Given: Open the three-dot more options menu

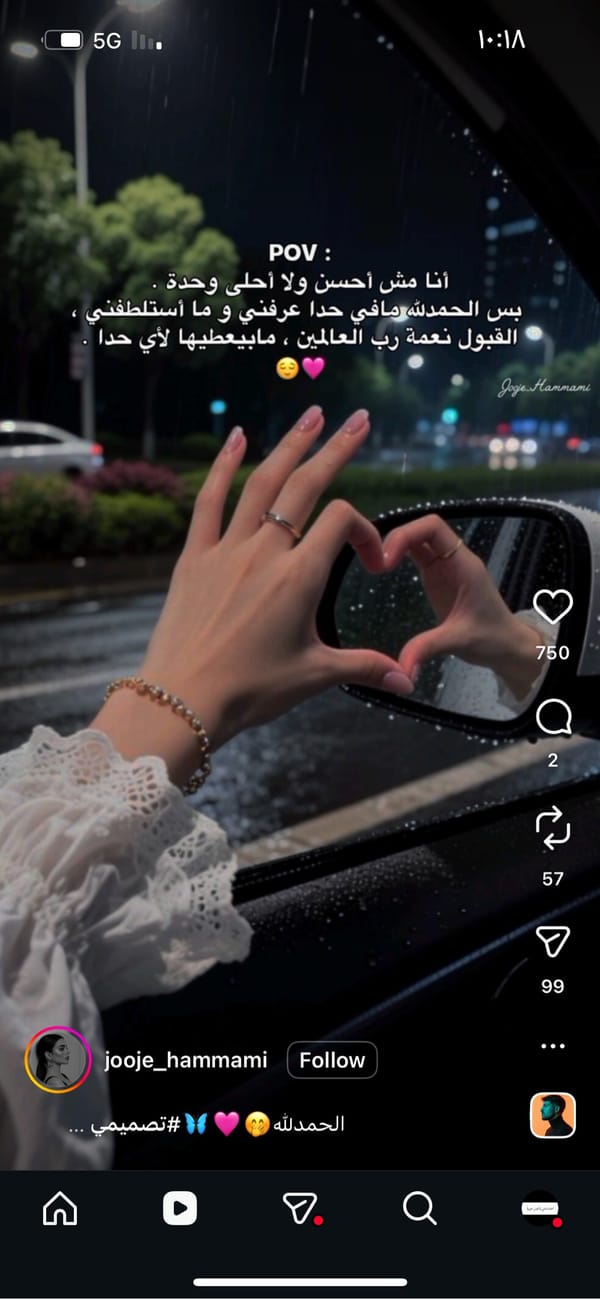Looking at the screenshot, I should click(553, 1046).
